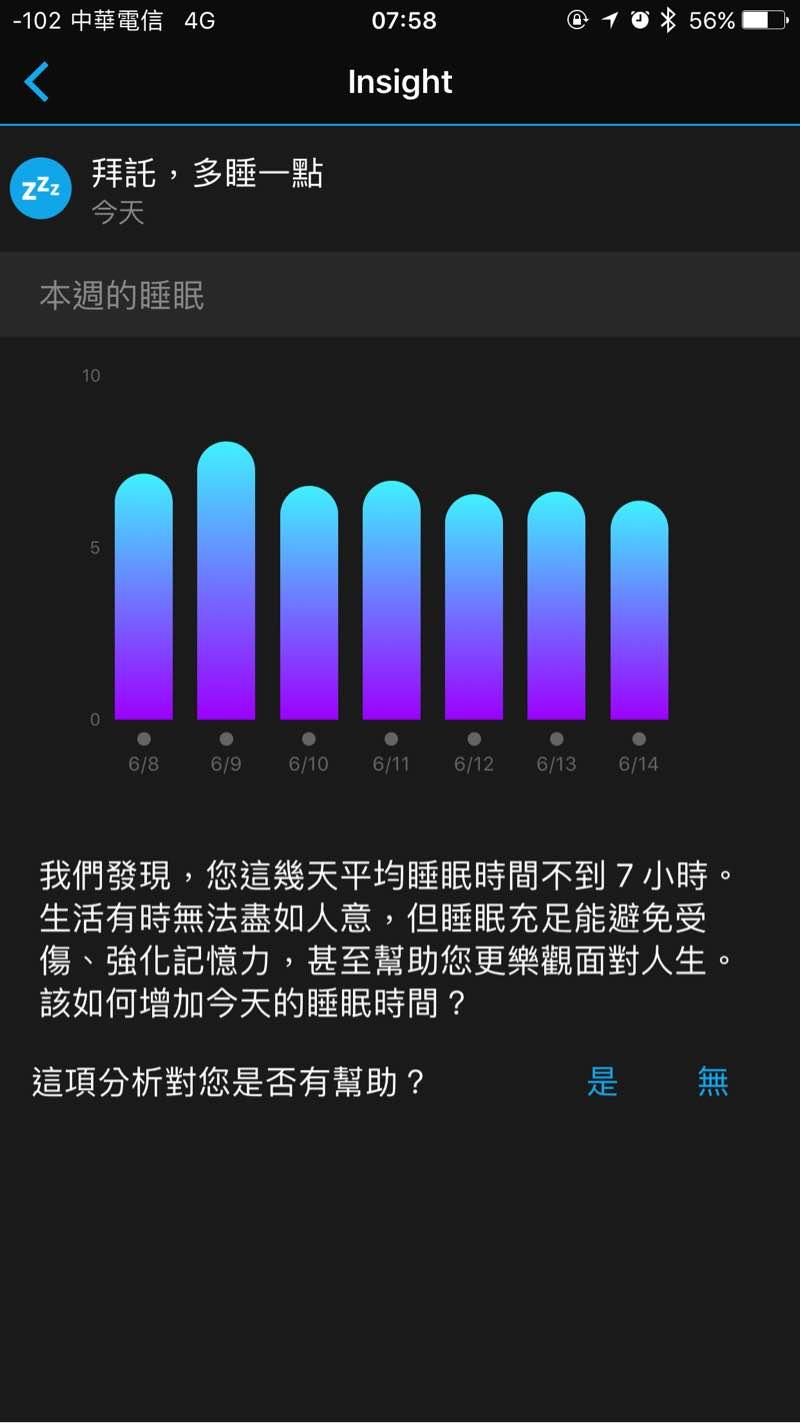
Task: Answer 無 to the analysis helpfulness question
Action: tap(712, 1081)
